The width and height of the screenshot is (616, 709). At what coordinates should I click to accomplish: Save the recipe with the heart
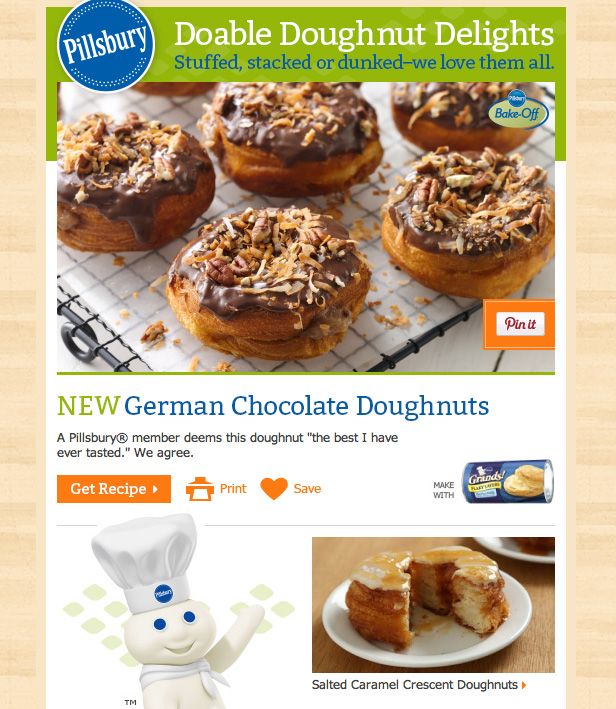291,489
